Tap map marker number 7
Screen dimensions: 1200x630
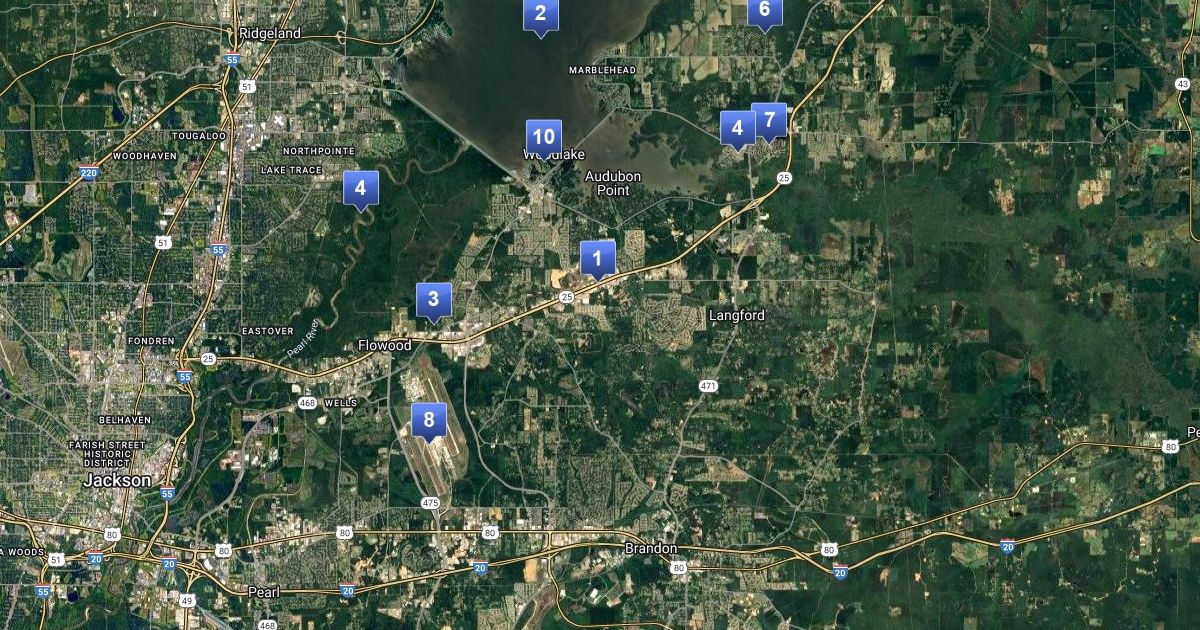770,121
